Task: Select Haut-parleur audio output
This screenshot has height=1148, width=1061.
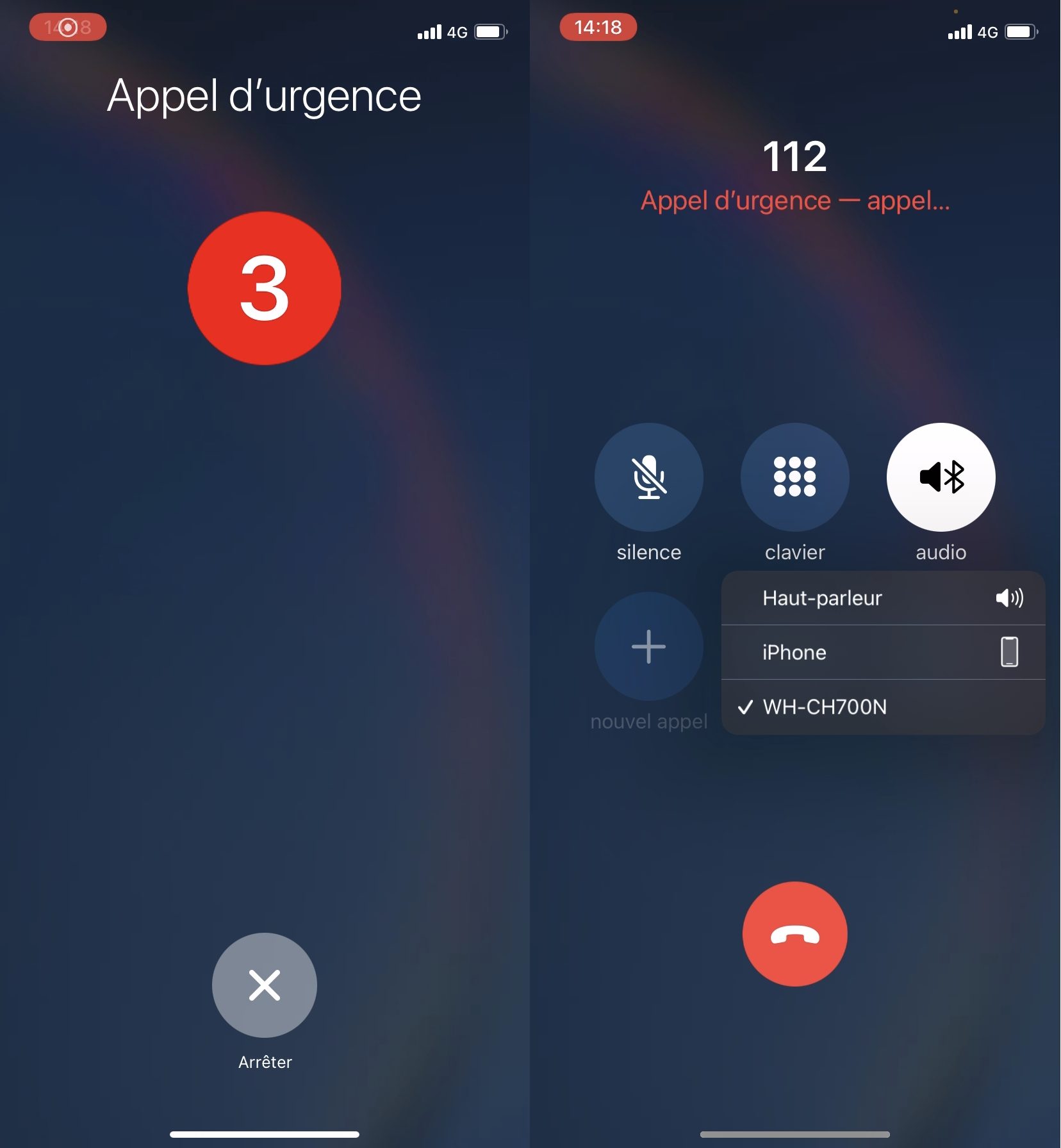Action: [882, 598]
